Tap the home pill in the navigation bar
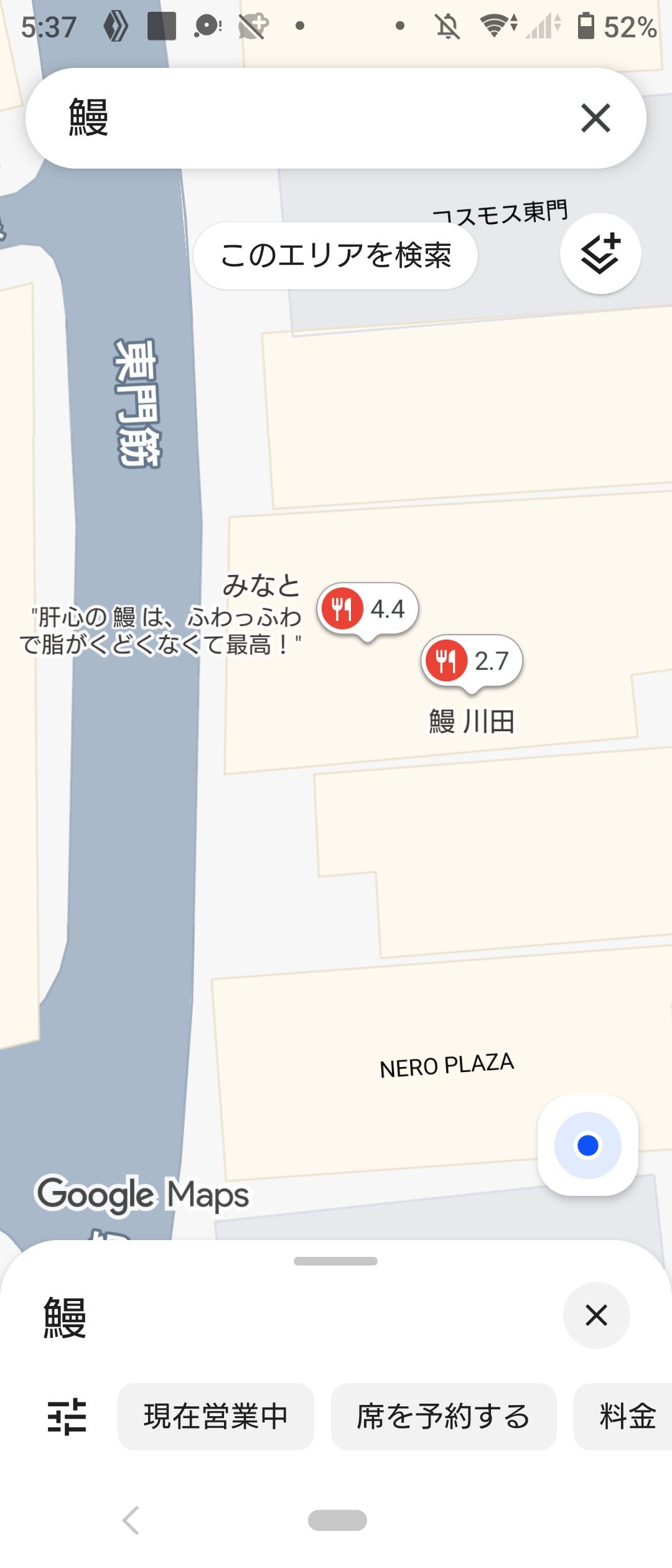Screen dimensions: 672x1568 tap(337, 1520)
